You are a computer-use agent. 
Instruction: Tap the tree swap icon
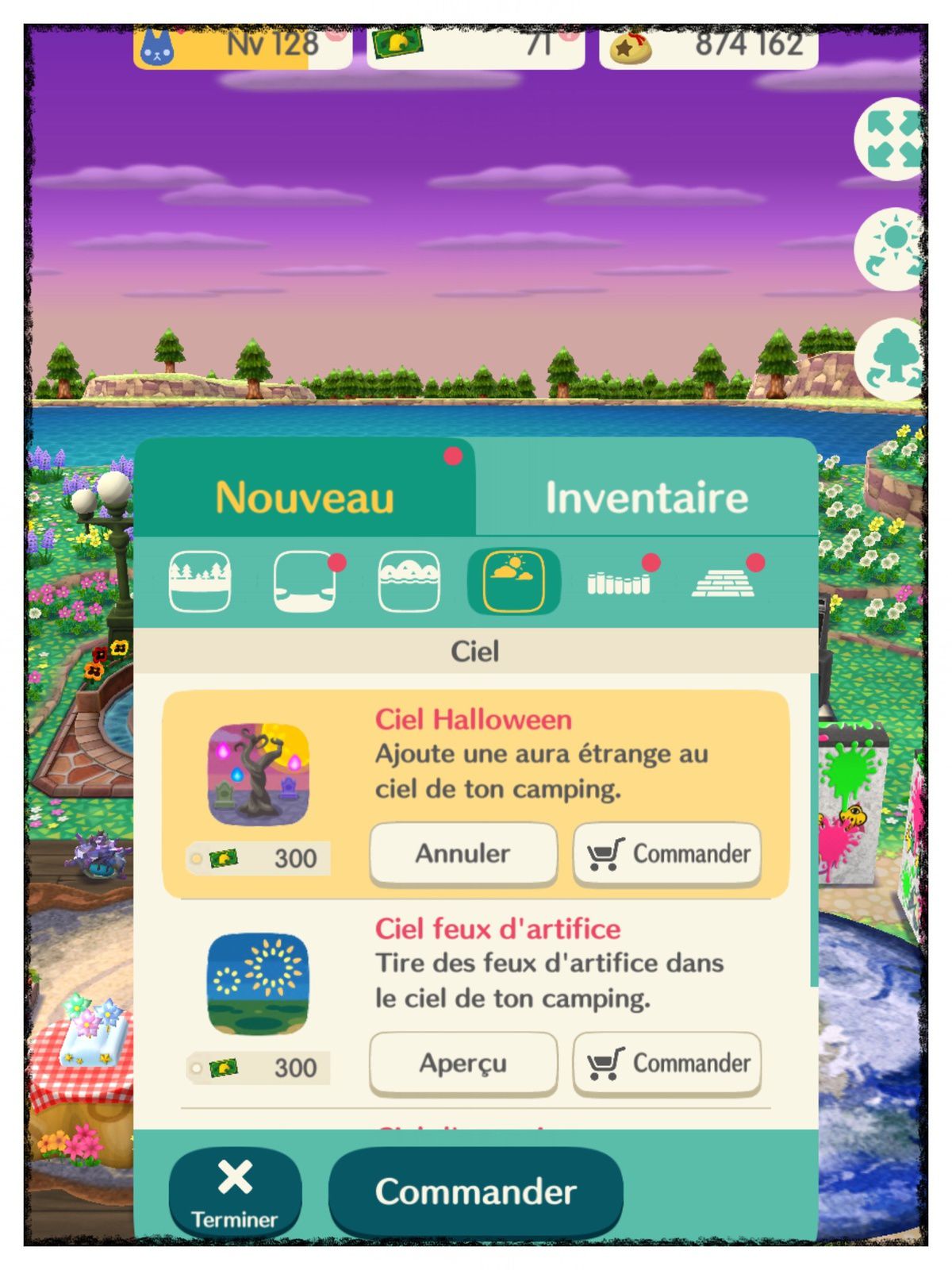tap(894, 359)
